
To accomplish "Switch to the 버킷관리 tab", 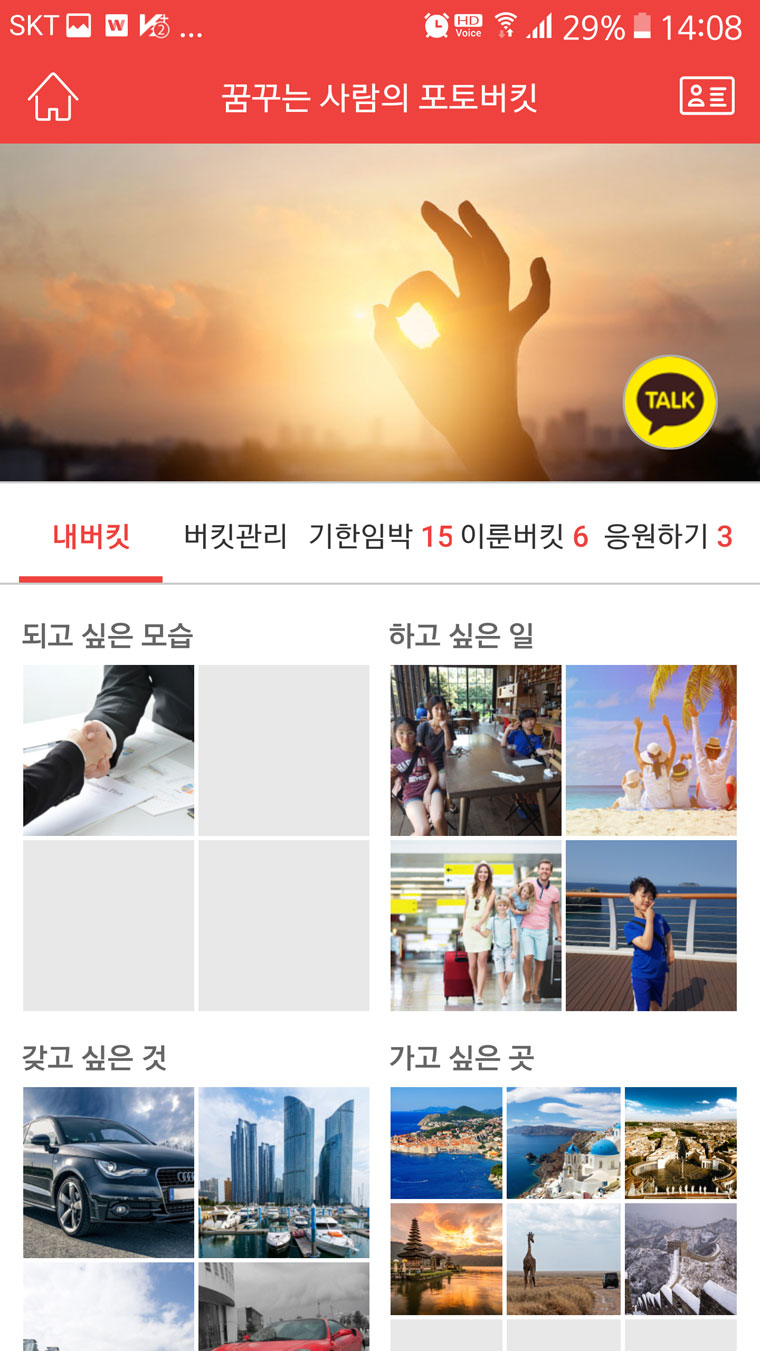I will coord(235,537).
